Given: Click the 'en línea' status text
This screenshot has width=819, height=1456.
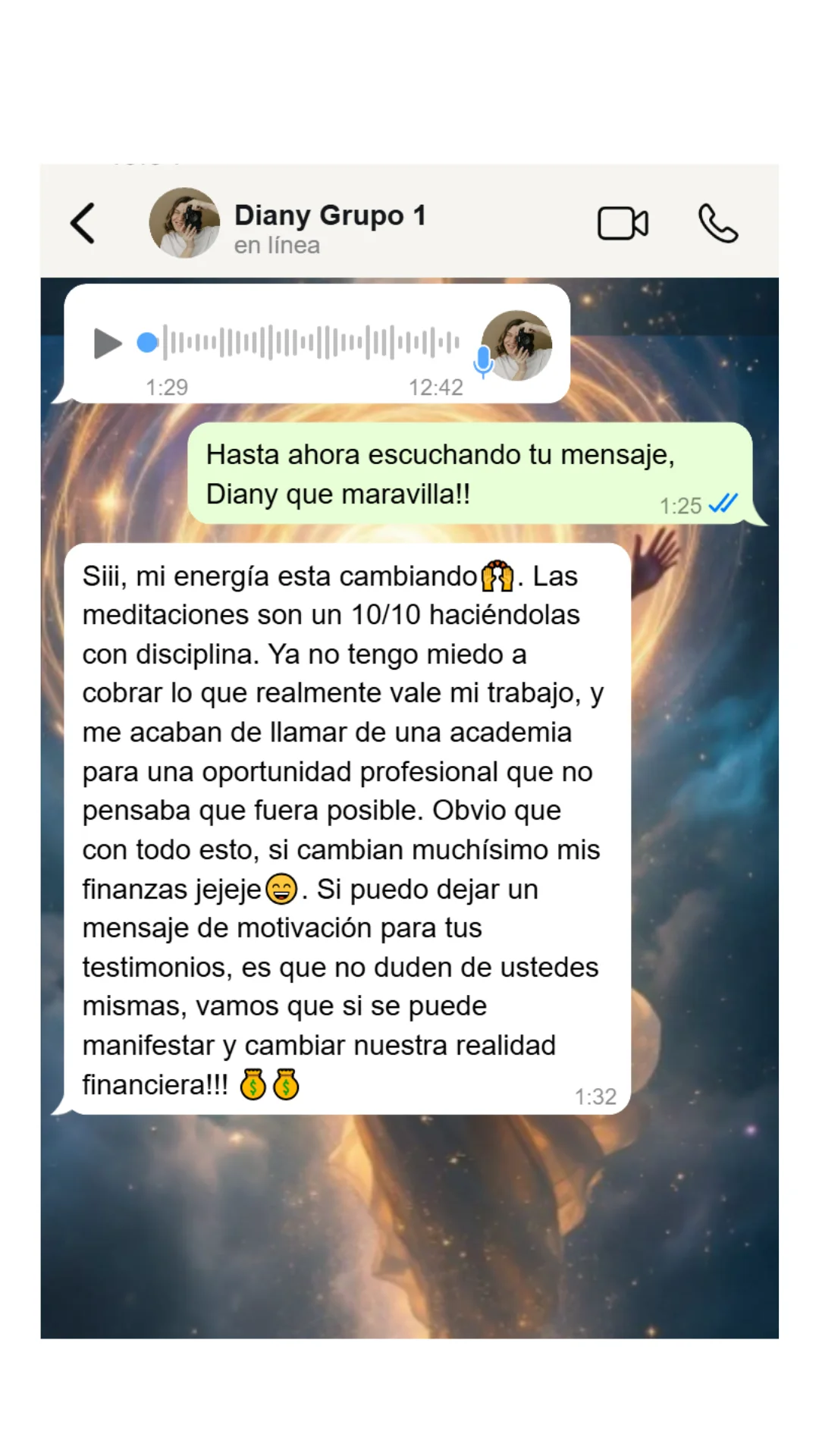Looking at the screenshot, I should click(277, 245).
